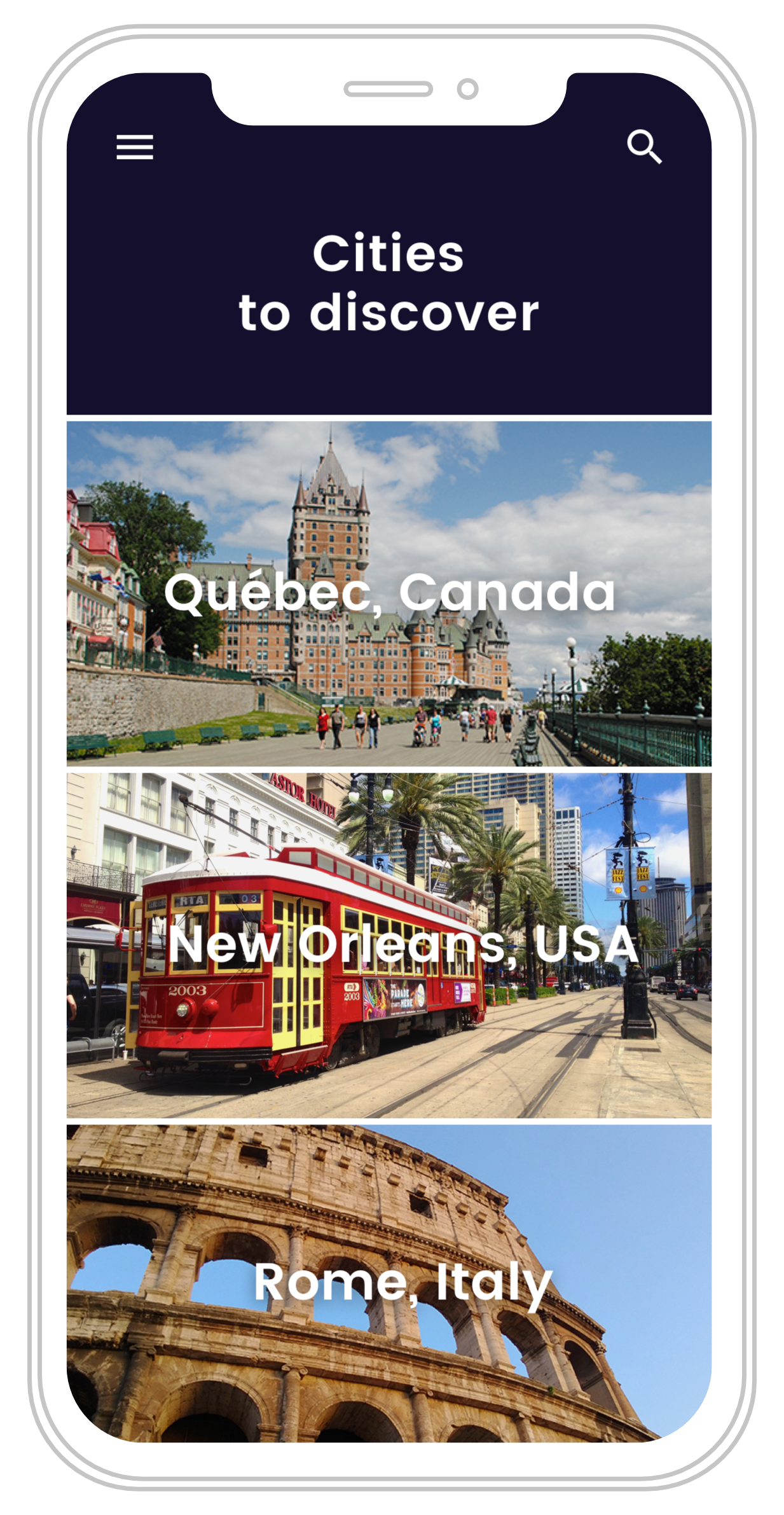Tap the search magnifier icon

pyautogui.click(x=644, y=147)
